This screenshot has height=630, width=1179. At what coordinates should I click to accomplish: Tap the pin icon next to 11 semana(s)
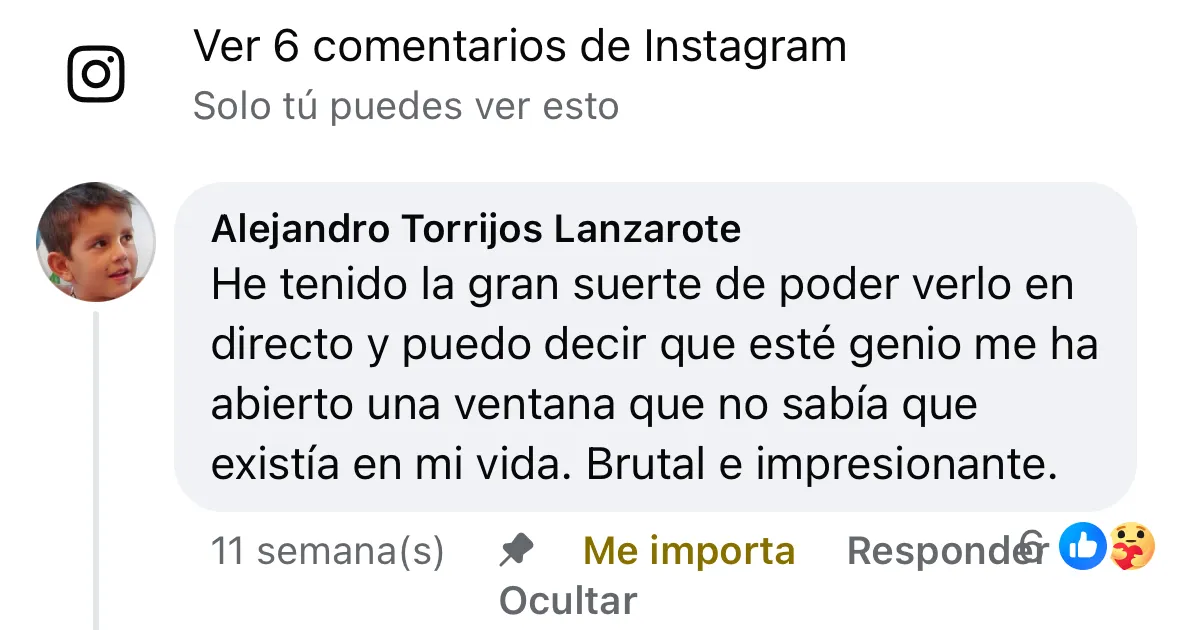pos(516,550)
